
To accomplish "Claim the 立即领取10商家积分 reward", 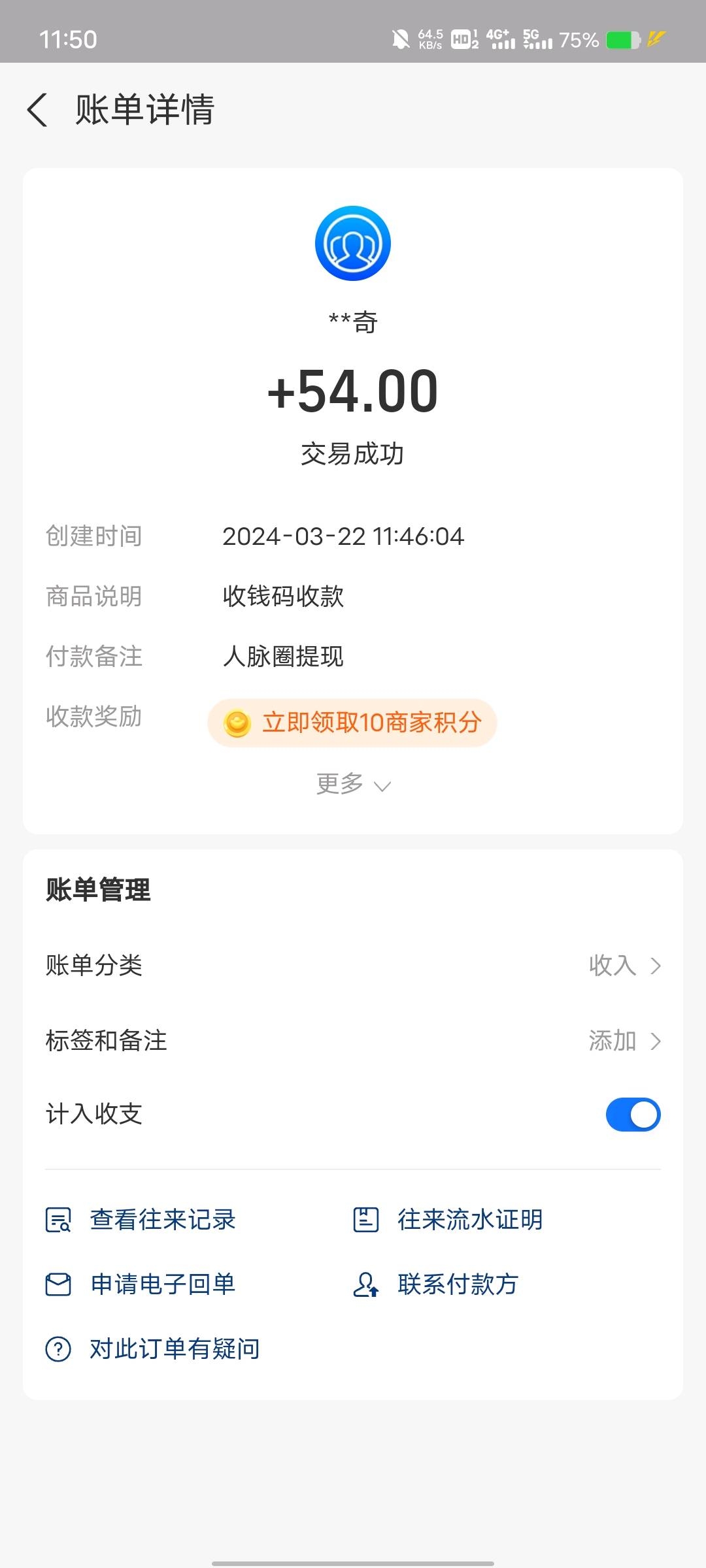I will (x=352, y=723).
